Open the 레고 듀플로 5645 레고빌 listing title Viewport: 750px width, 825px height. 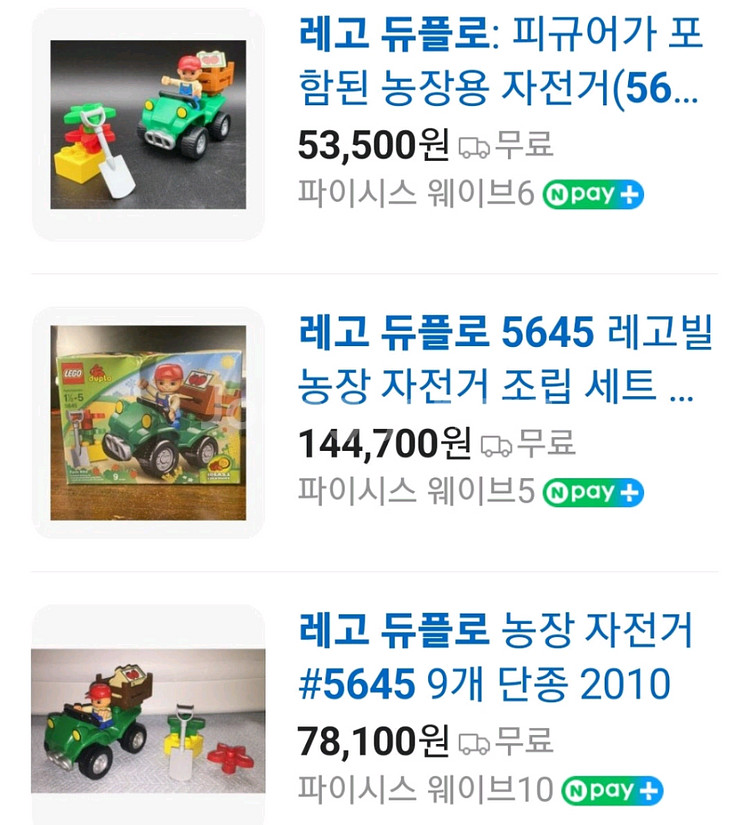point(505,358)
